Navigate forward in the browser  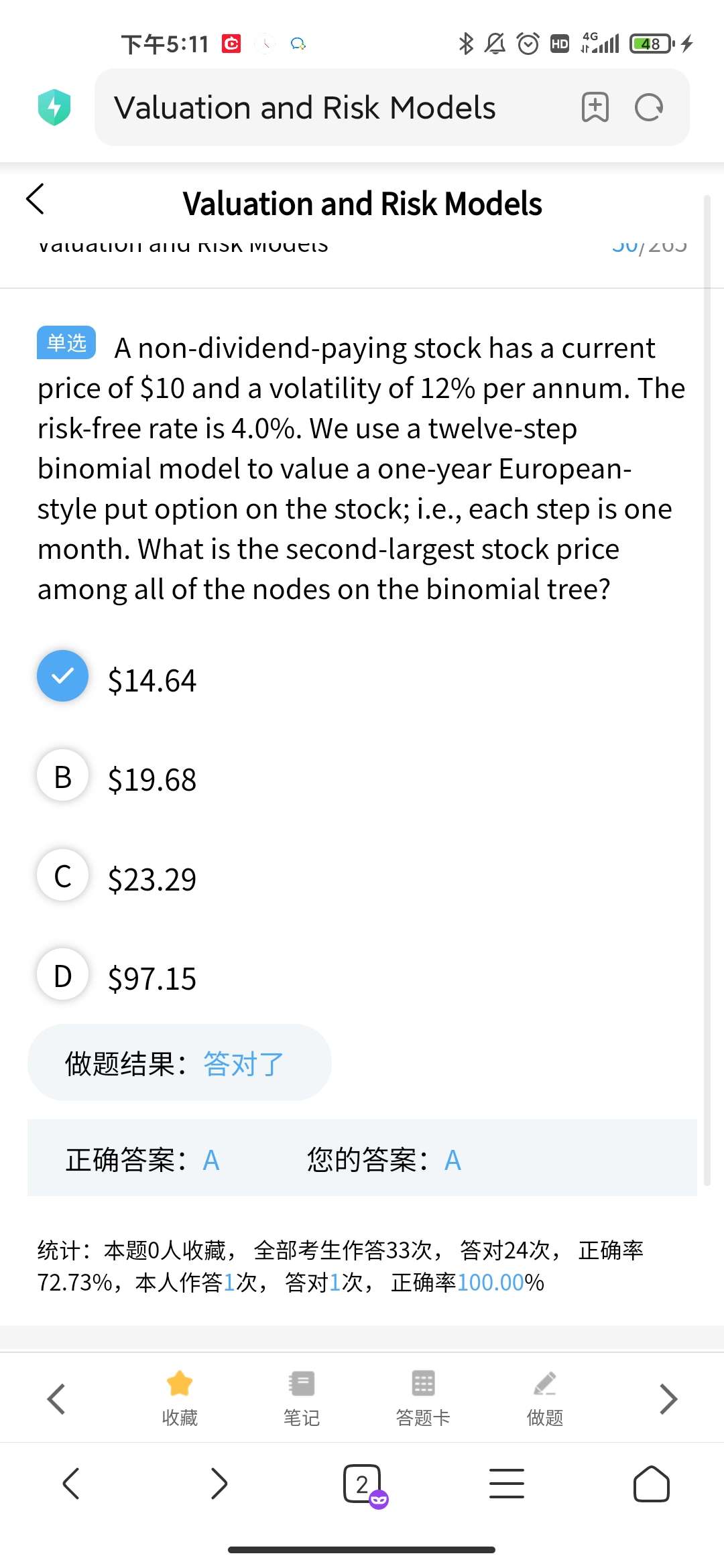click(x=219, y=1484)
